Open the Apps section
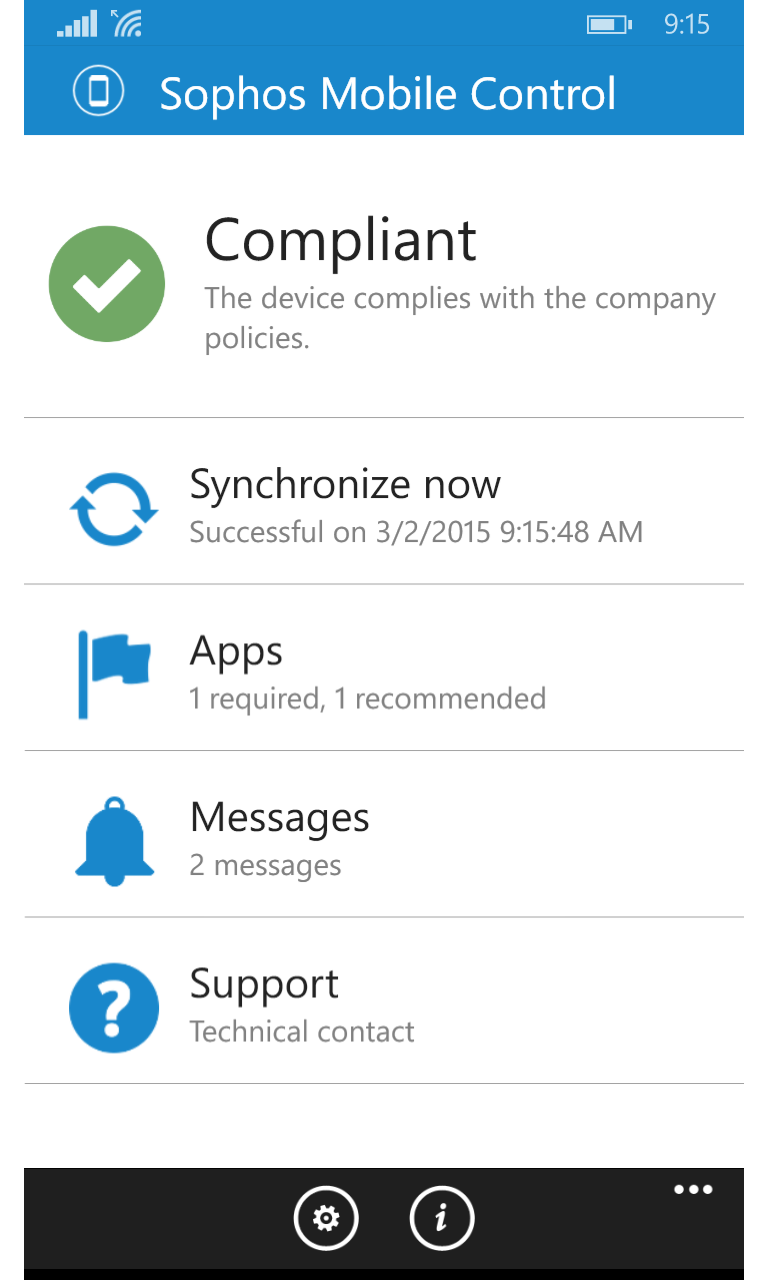The height and width of the screenshot is (1280, 768). (384, 669)
